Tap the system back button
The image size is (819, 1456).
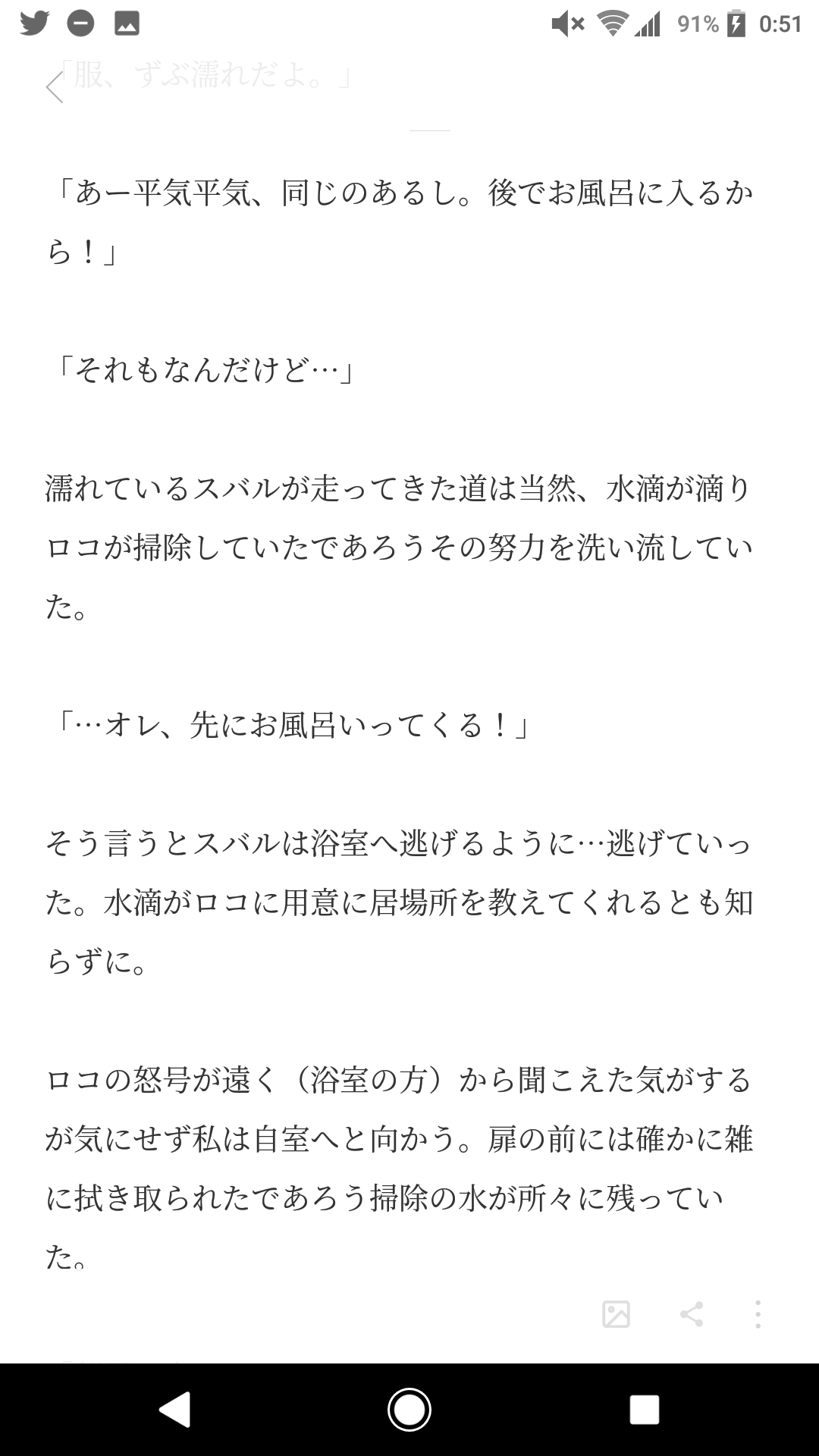[x=174, y=1410]
